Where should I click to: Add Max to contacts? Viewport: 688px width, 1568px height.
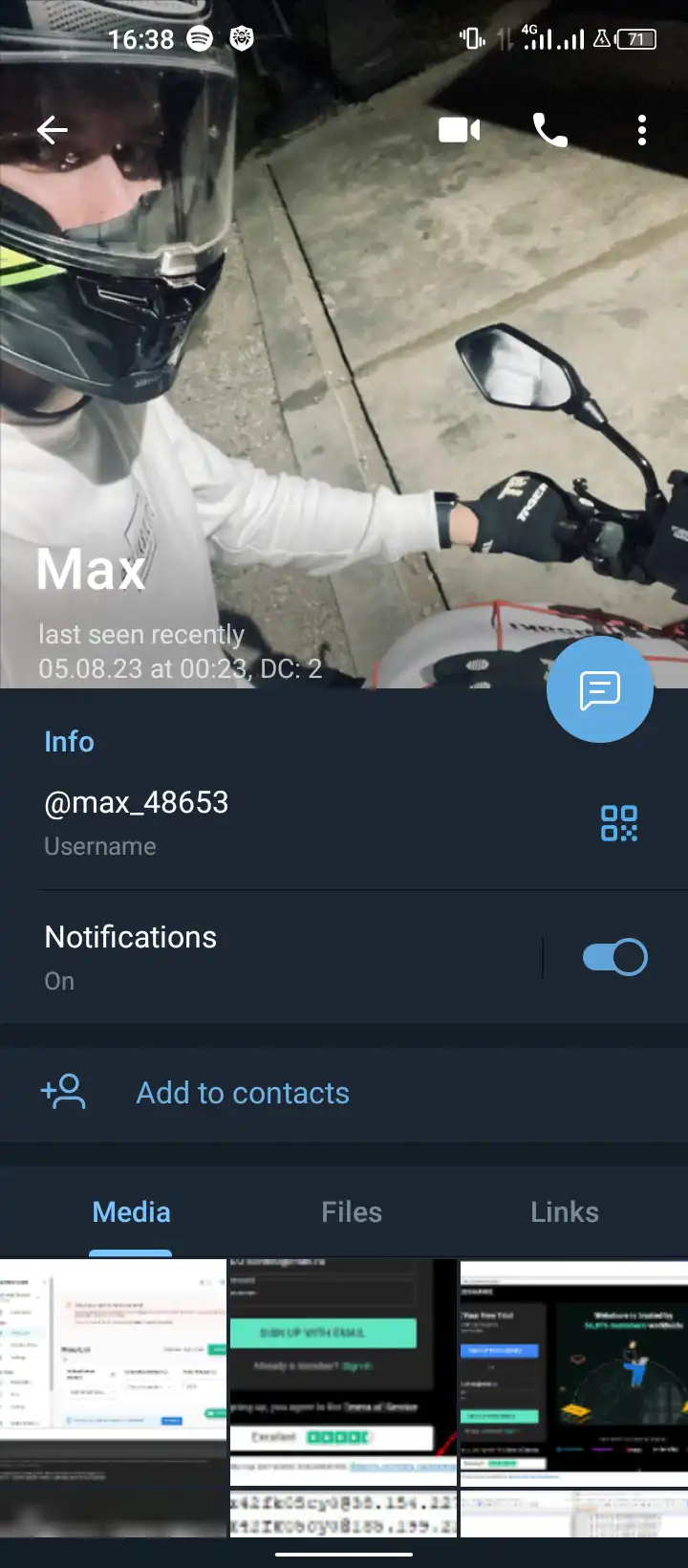coord(243,1093)
